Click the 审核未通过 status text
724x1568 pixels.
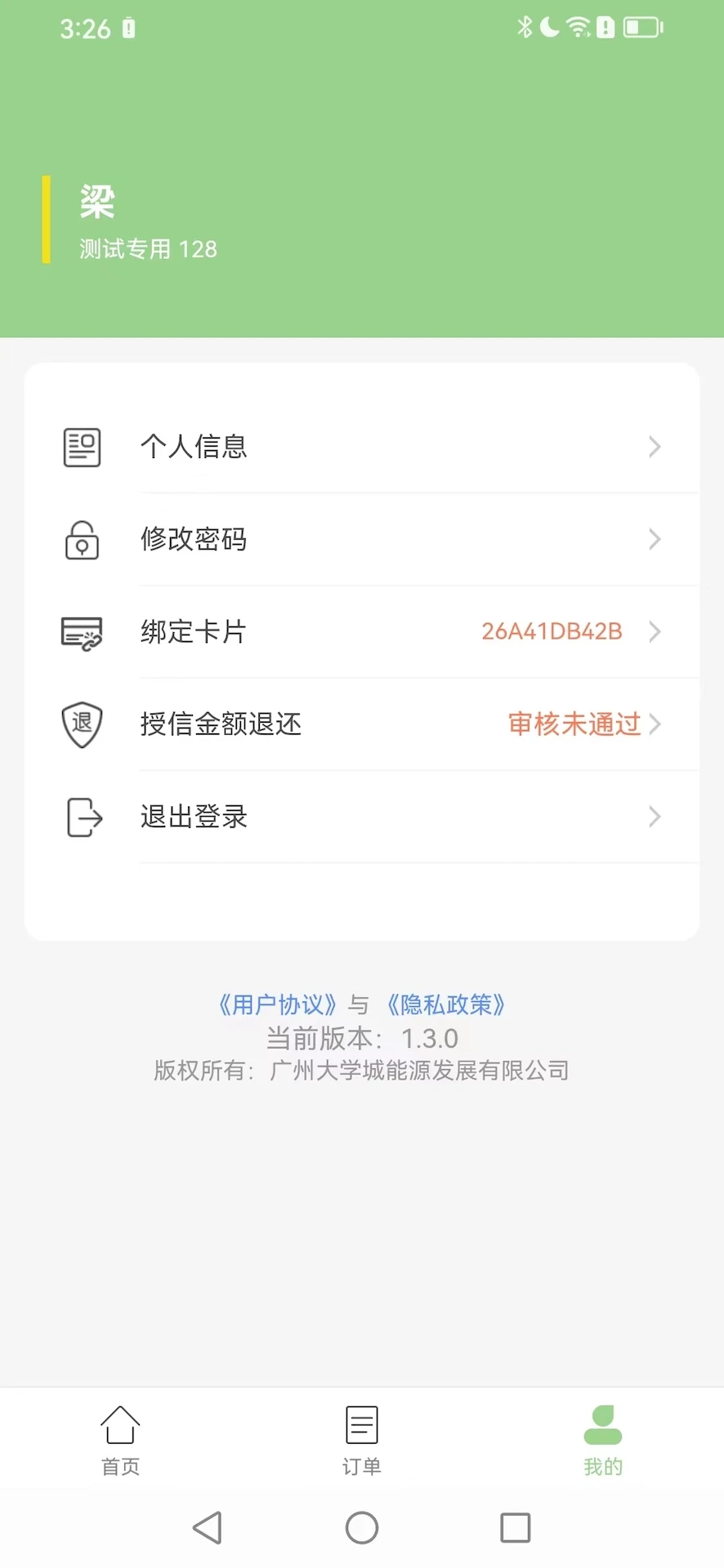tap(574, 724)
